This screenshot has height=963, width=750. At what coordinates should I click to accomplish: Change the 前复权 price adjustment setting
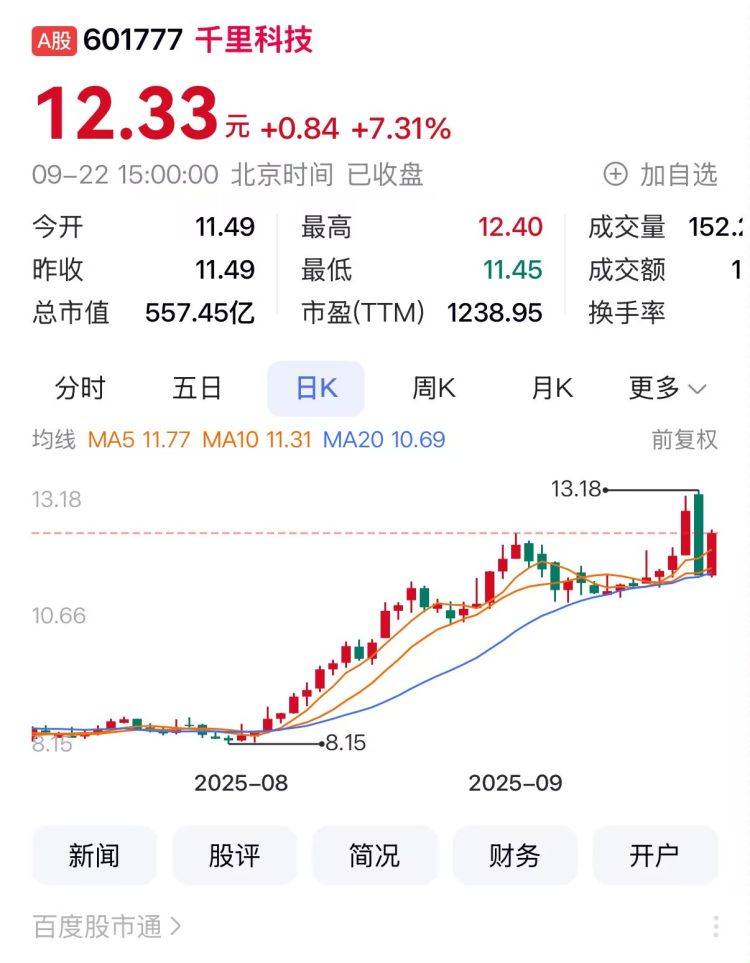point(685,440)
